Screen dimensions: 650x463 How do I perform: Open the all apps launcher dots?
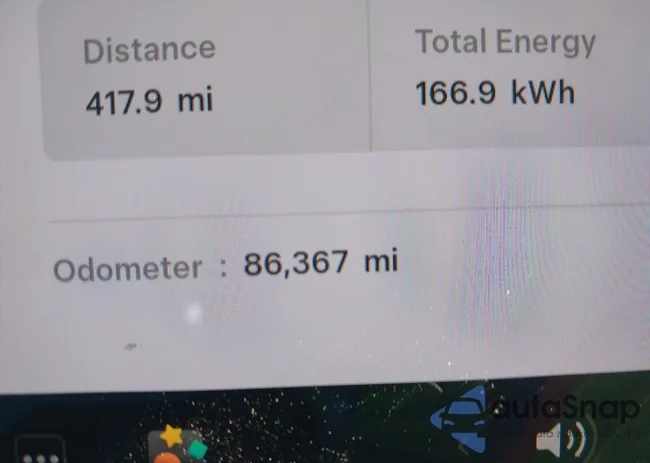coord(39,452)
